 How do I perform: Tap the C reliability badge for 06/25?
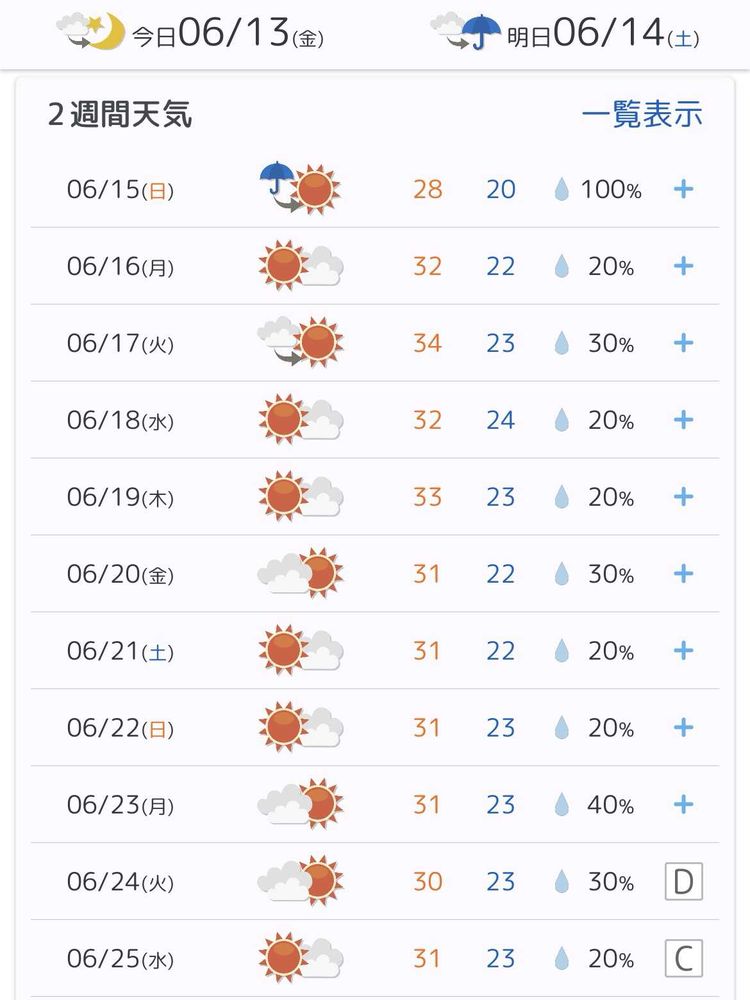tap(684, 959)
